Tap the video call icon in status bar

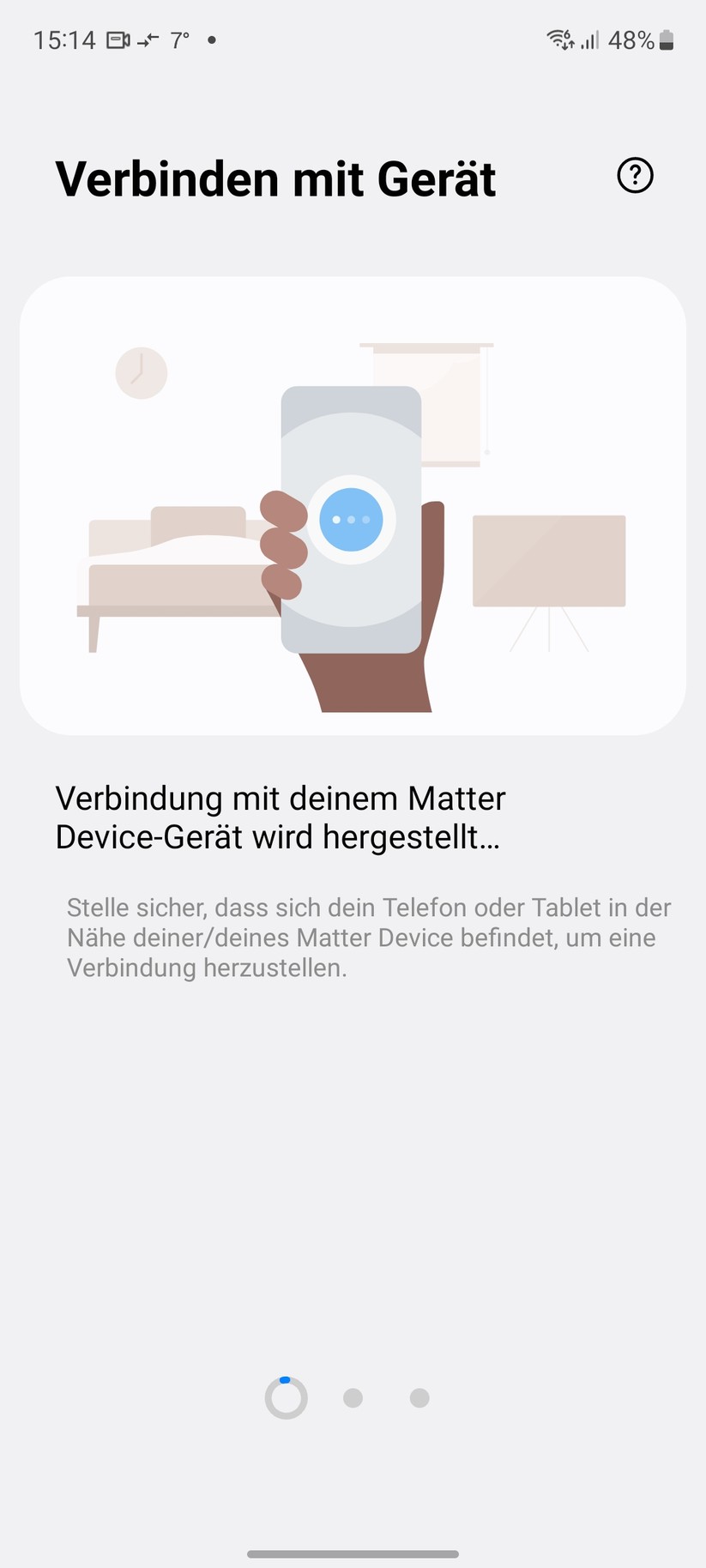tap(117, 39)
